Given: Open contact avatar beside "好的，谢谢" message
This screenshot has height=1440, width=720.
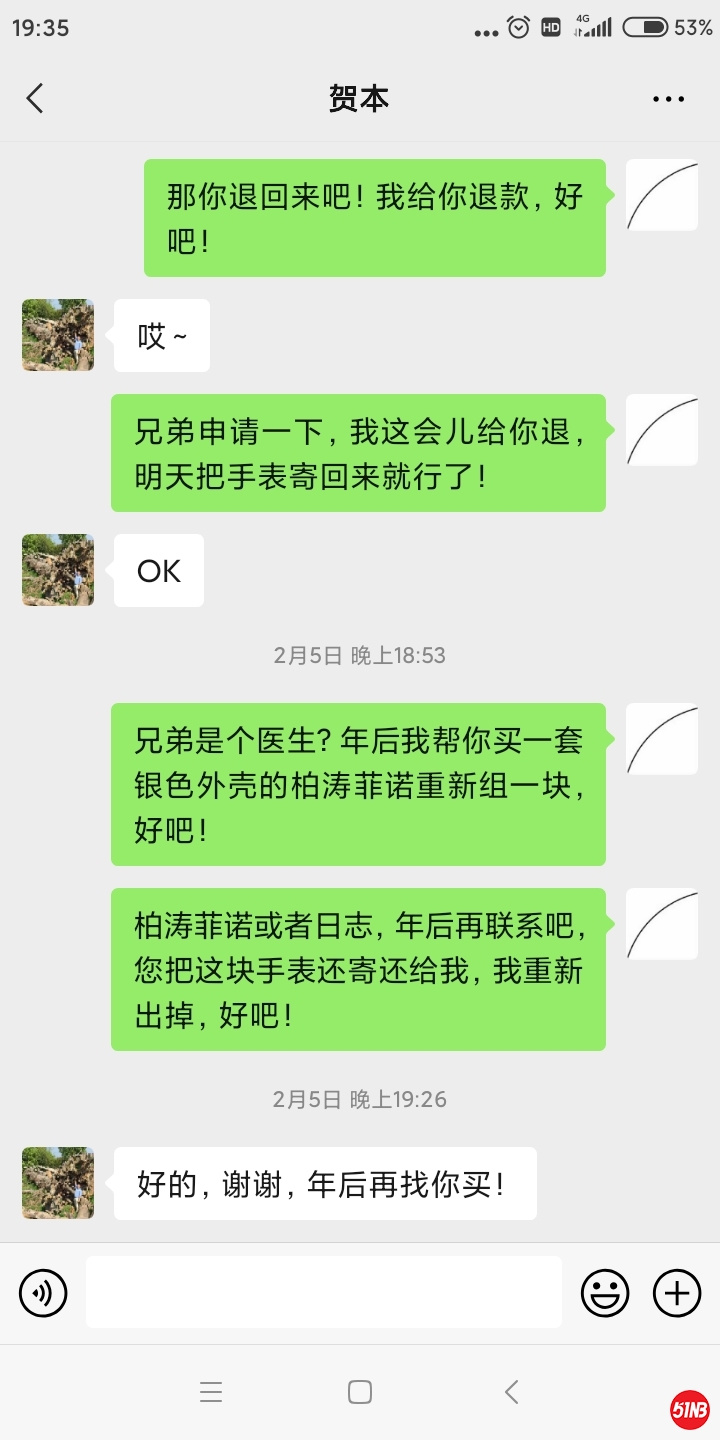Looking at the screenshot, I should click(x=58, y=1183).
